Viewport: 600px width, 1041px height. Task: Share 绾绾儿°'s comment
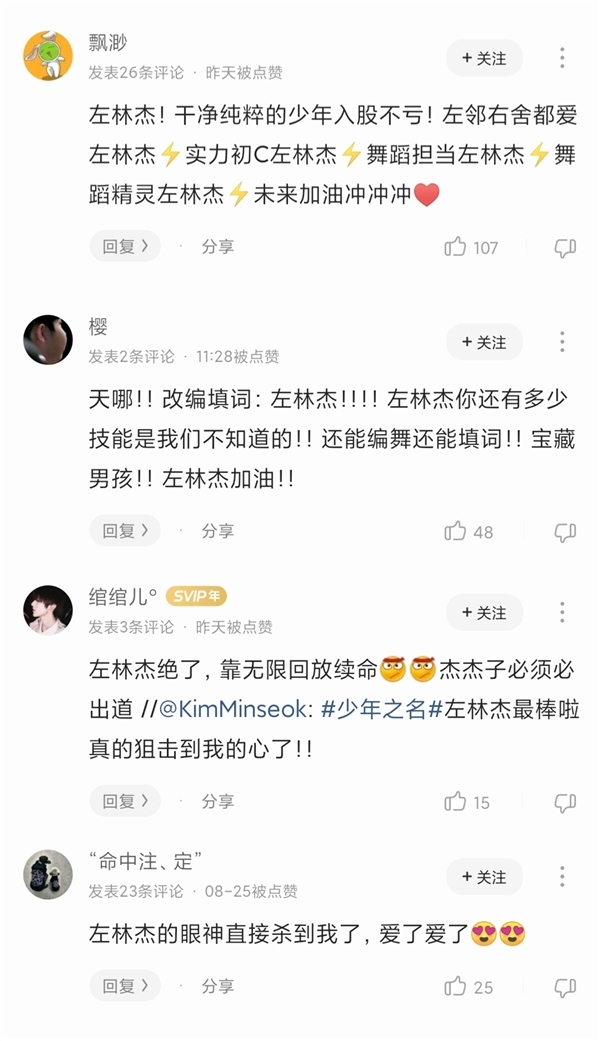coord(217,801)
